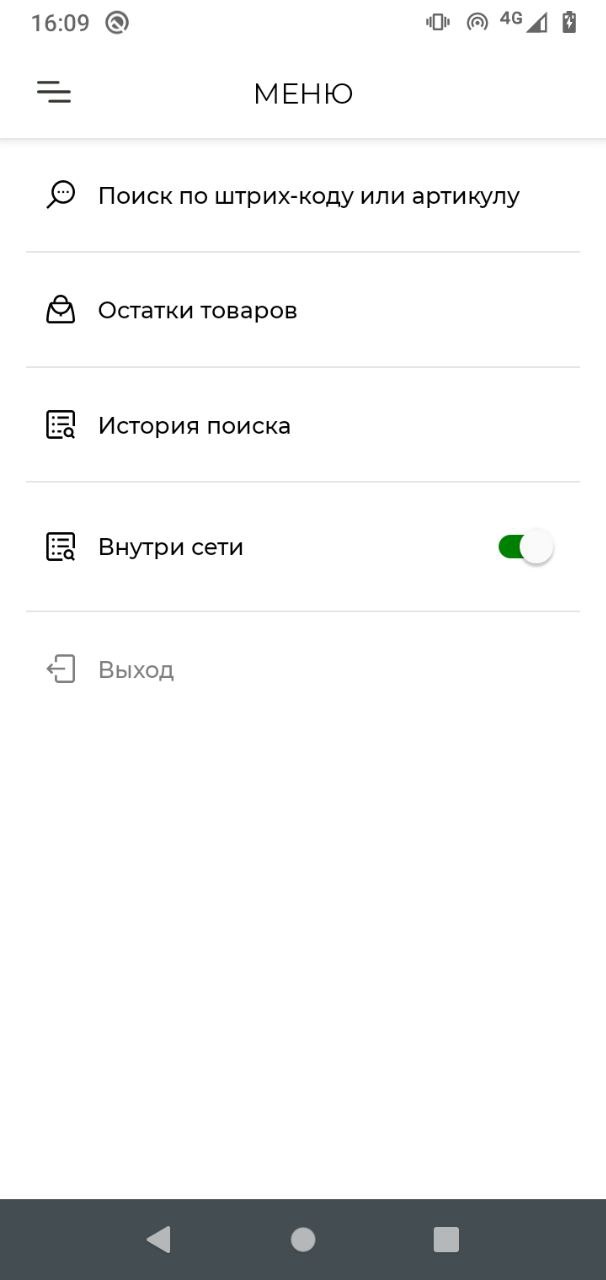The height and width of the screenshot is (1280, 606).
Task: Toggle the Внутри сети switch off
Action: [x=525, y=547]
